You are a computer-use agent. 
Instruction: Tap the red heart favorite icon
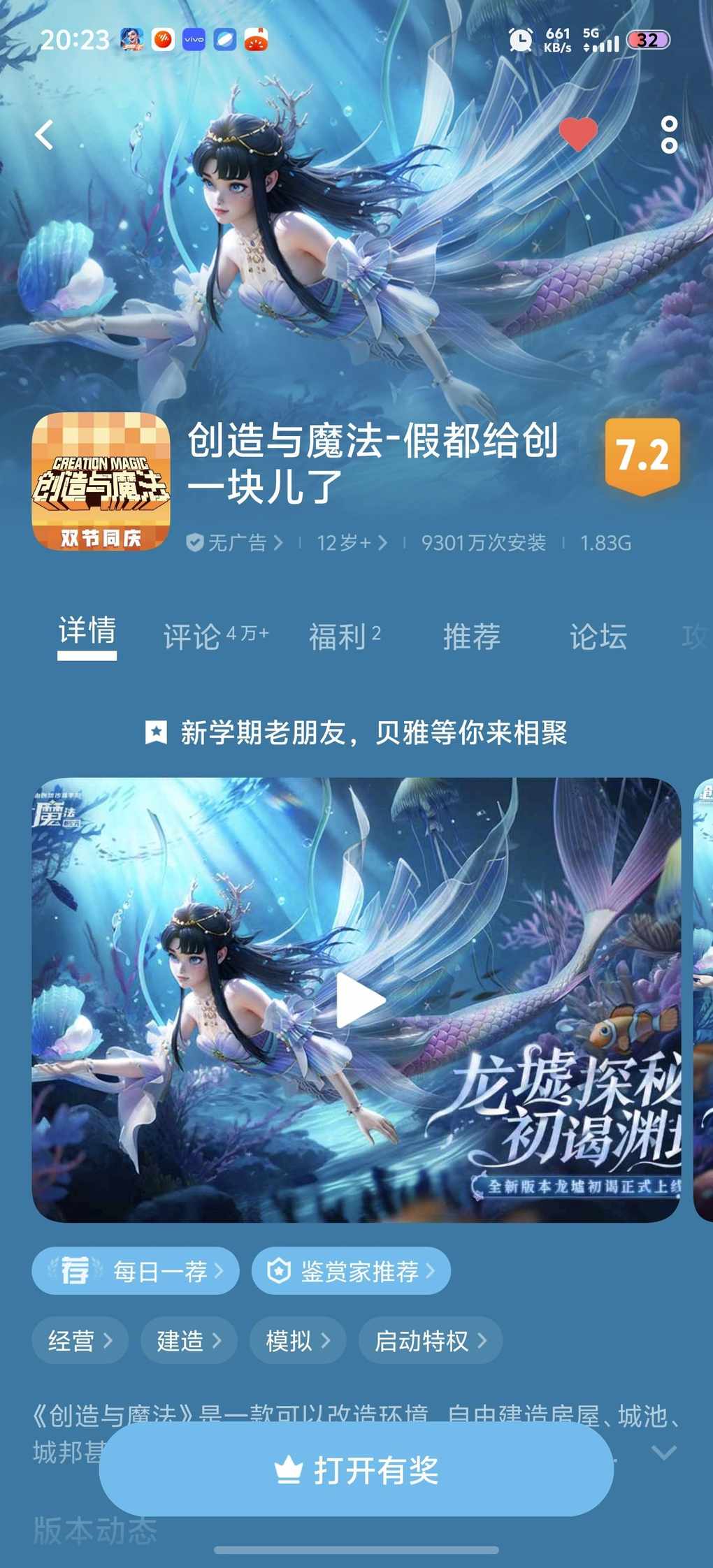[x=578, y=133]
